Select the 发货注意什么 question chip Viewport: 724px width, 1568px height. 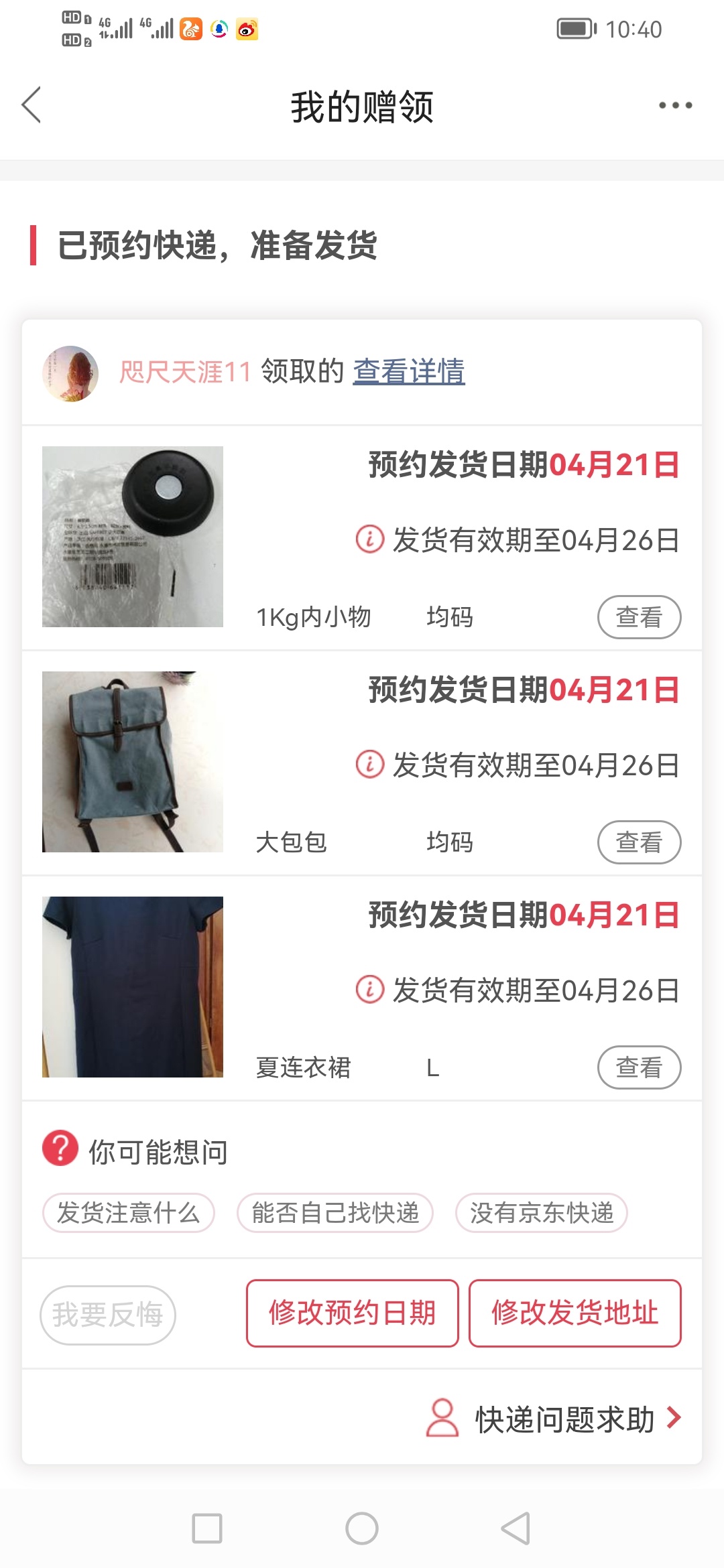coord(129,1213)
